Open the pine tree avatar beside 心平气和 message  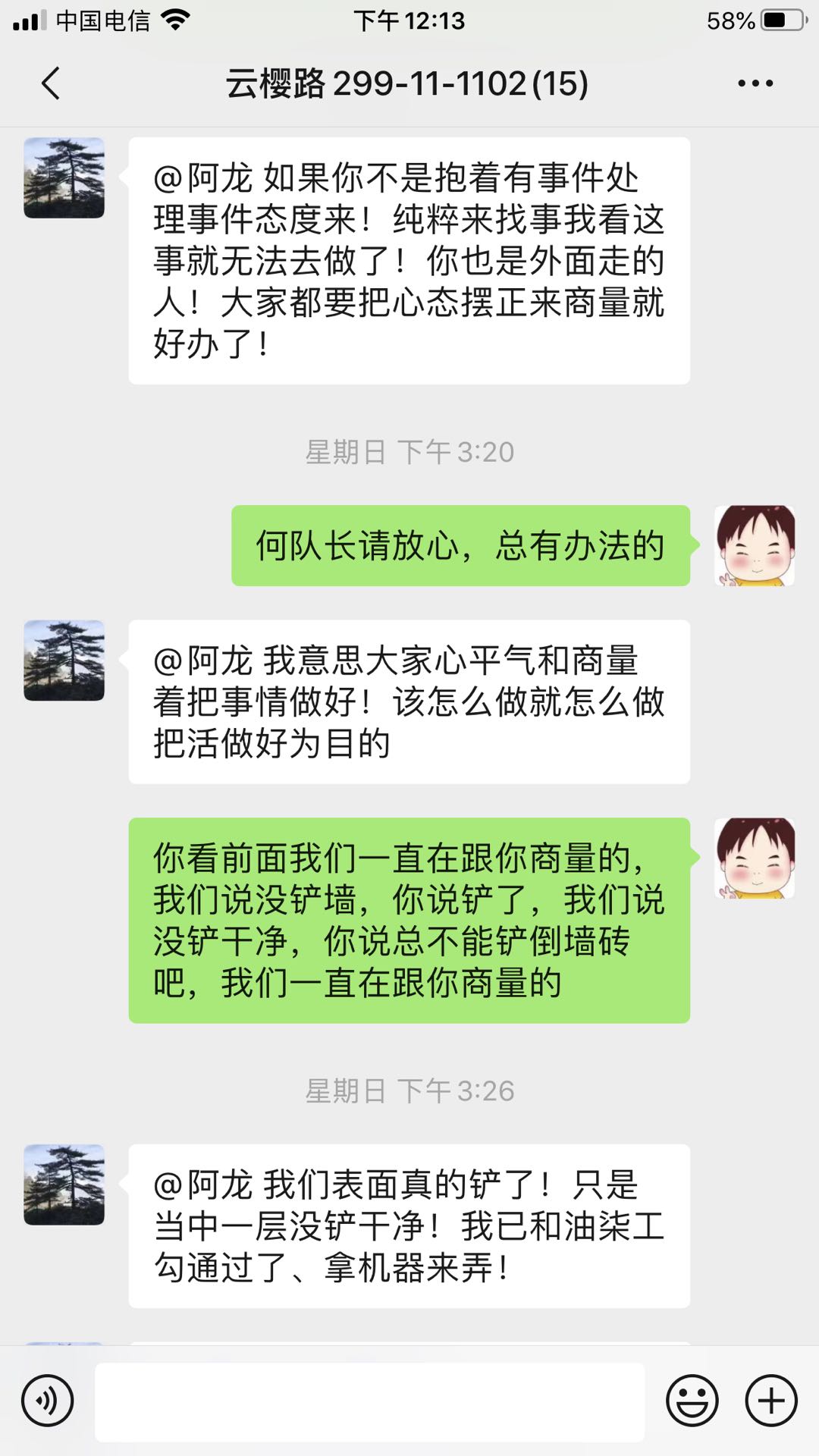[64, 661]
